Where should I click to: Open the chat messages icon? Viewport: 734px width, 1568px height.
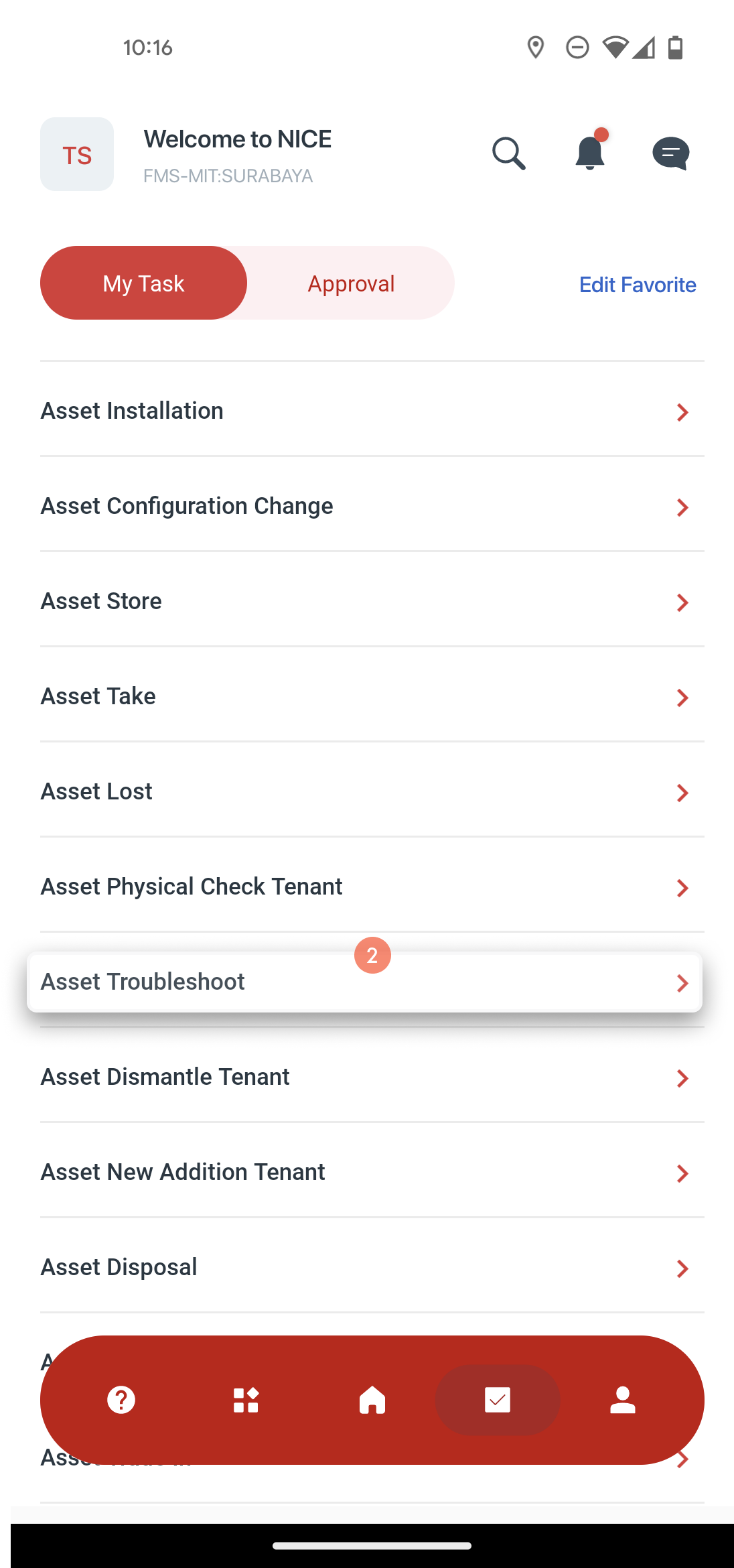point(670,153)
